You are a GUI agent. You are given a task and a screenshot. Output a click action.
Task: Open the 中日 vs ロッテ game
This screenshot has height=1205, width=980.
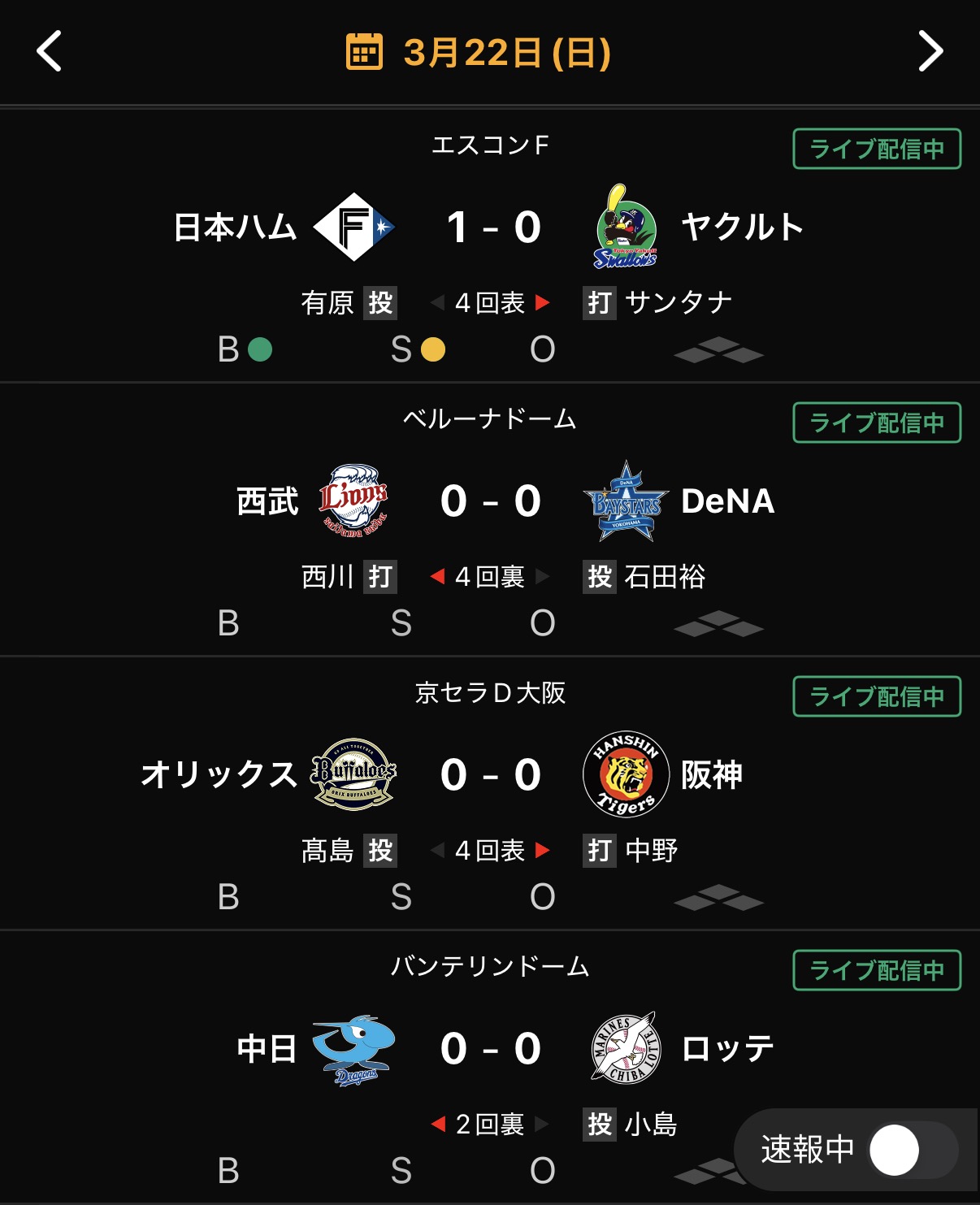(491, 1048)
